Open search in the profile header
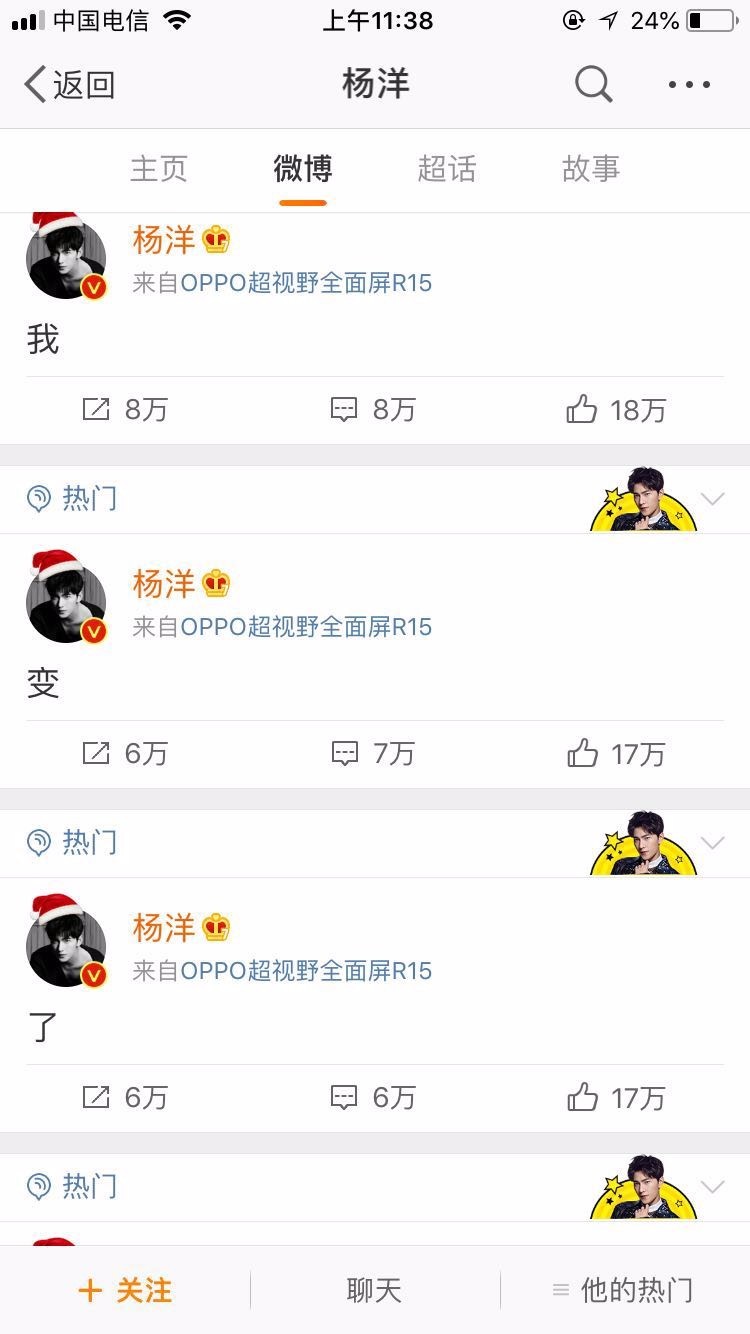The image size is (750, 1334). (x=593, y=85)
